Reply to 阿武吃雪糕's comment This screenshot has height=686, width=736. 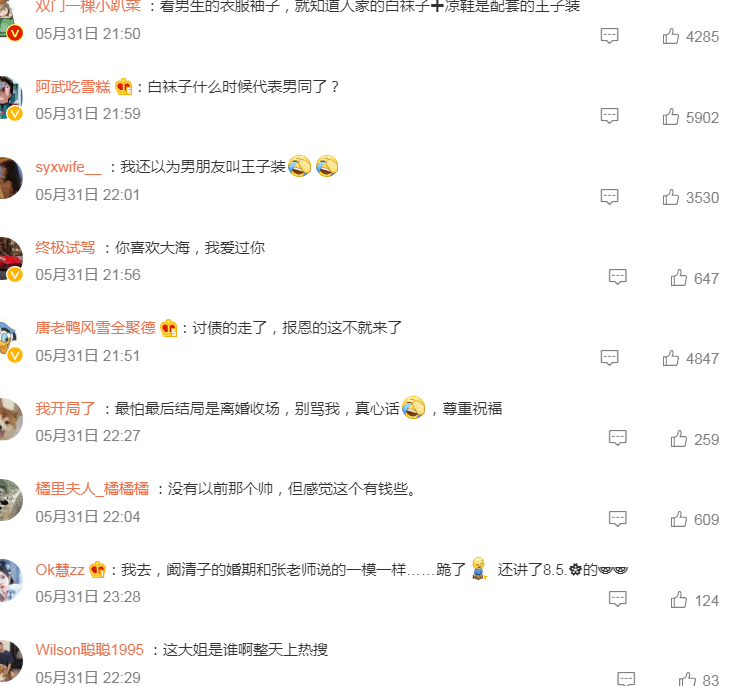[609, 117]
